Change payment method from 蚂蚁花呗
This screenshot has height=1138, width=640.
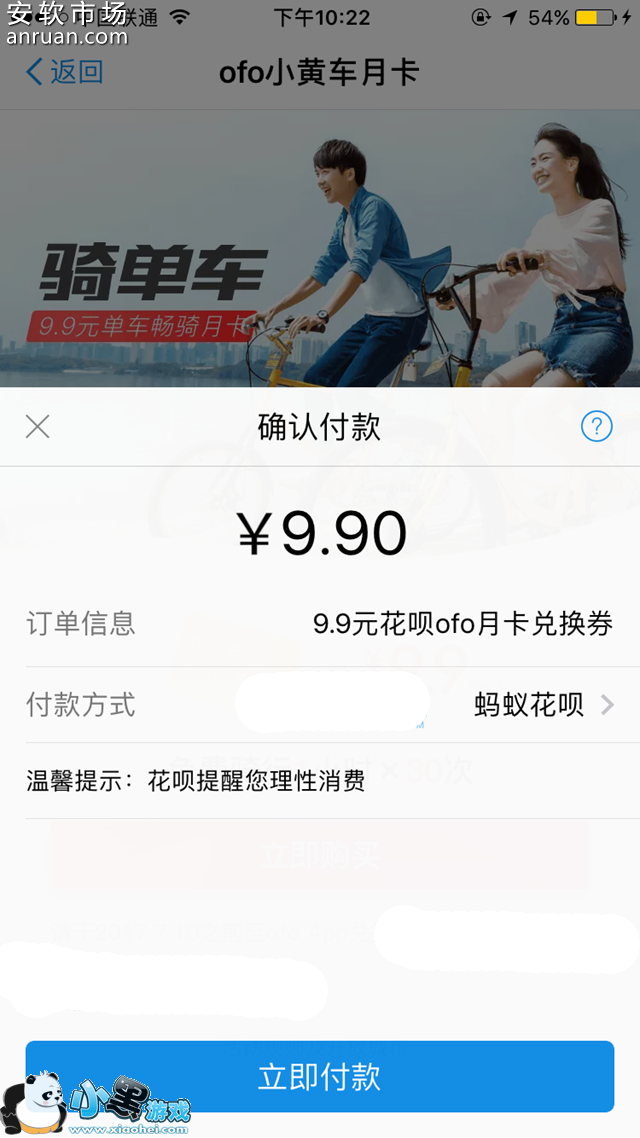pos(543,705)
